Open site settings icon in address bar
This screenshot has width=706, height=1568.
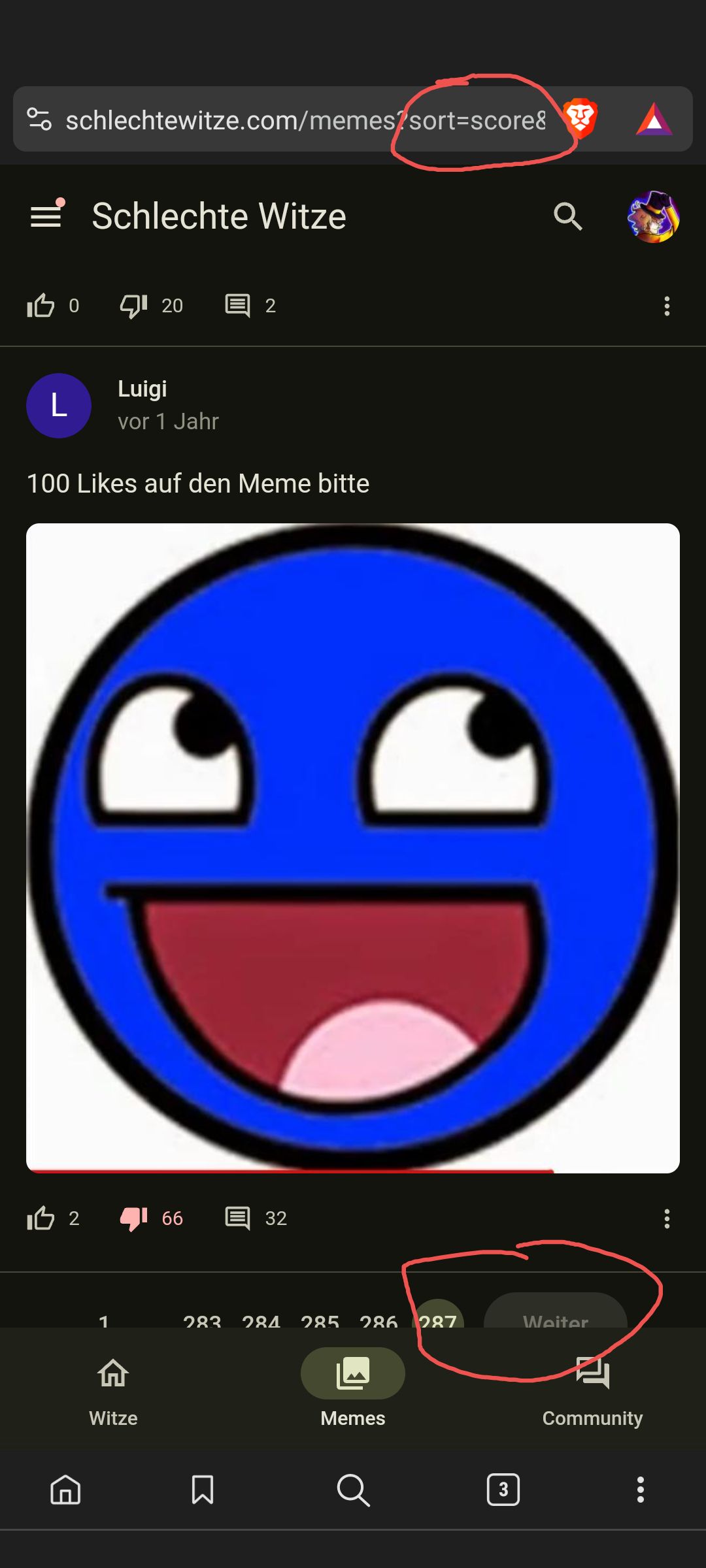39,119
